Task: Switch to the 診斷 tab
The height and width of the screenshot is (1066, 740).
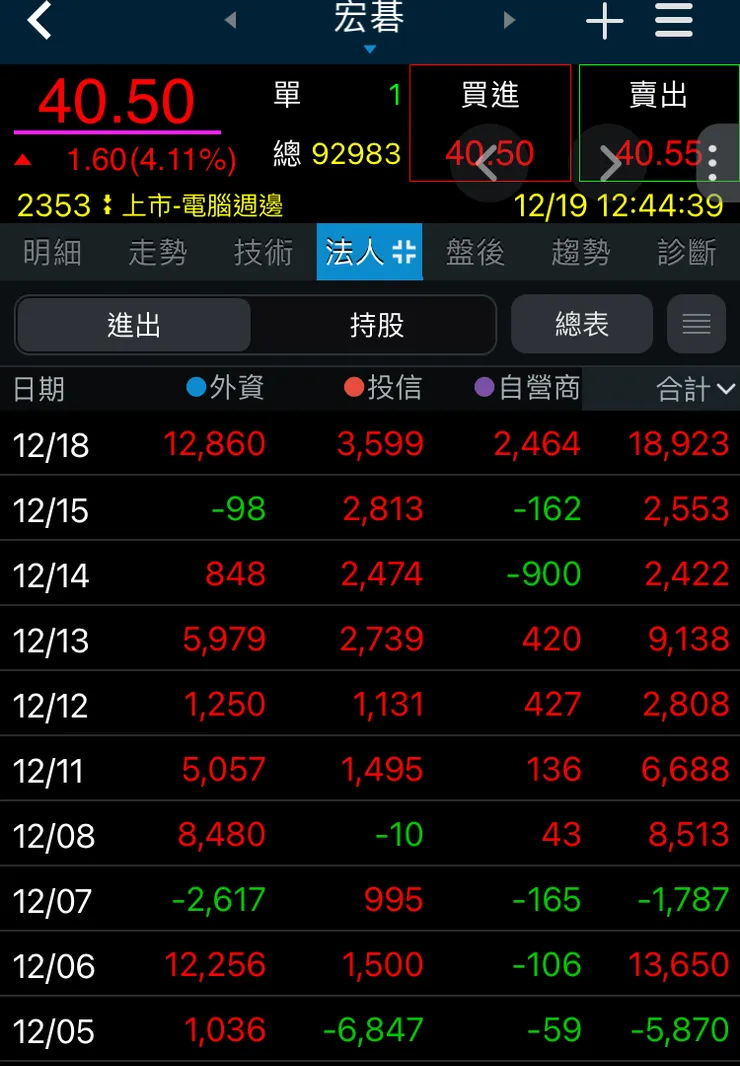Action: point(687,253)
